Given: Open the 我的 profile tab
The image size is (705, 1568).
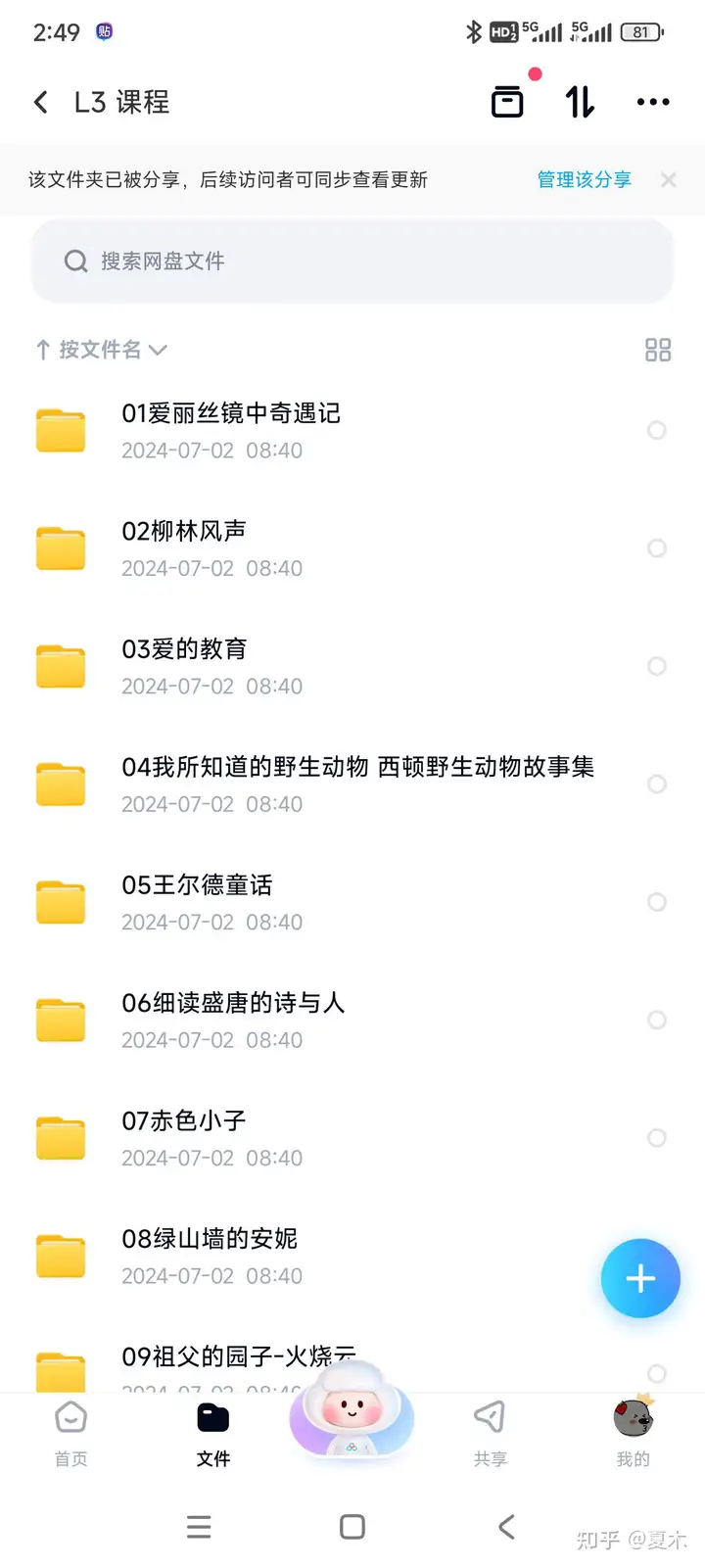Looking at the screenshot, I should click(x=633, y=1430).
